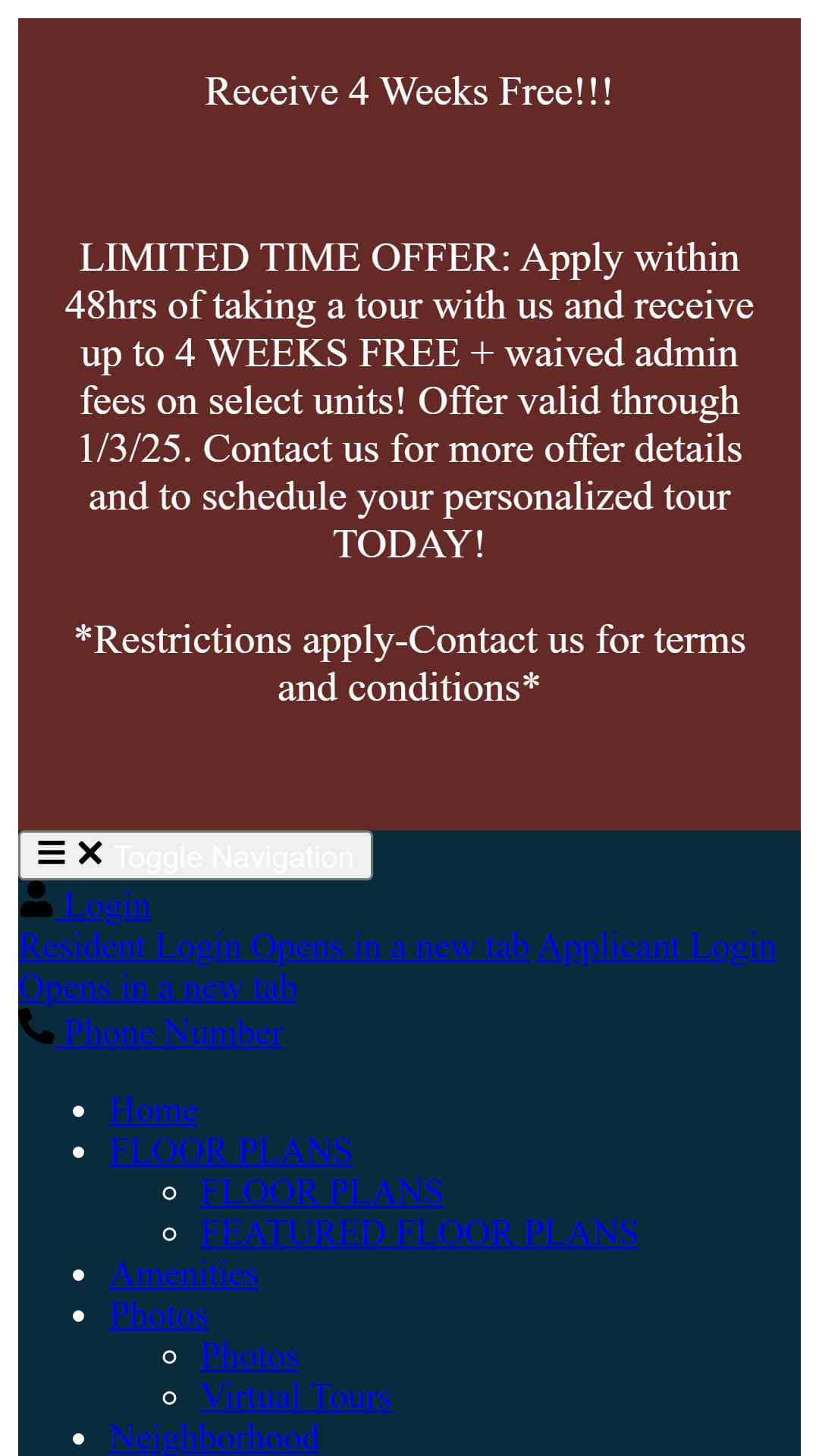
Task: Open Resident Login in new tab
Action: pyautogui.click(x=274, y=946)
